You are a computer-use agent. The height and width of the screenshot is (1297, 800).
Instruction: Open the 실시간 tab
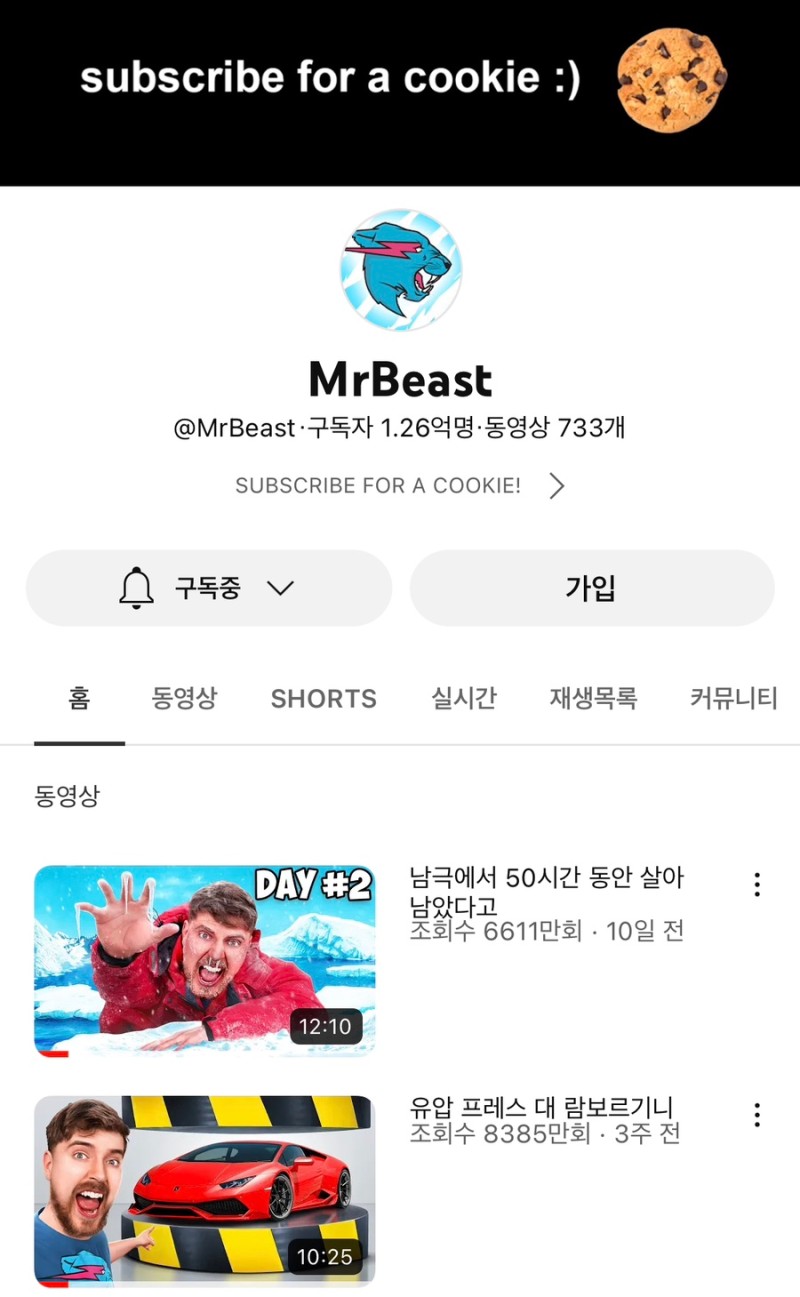click(463, 698)
